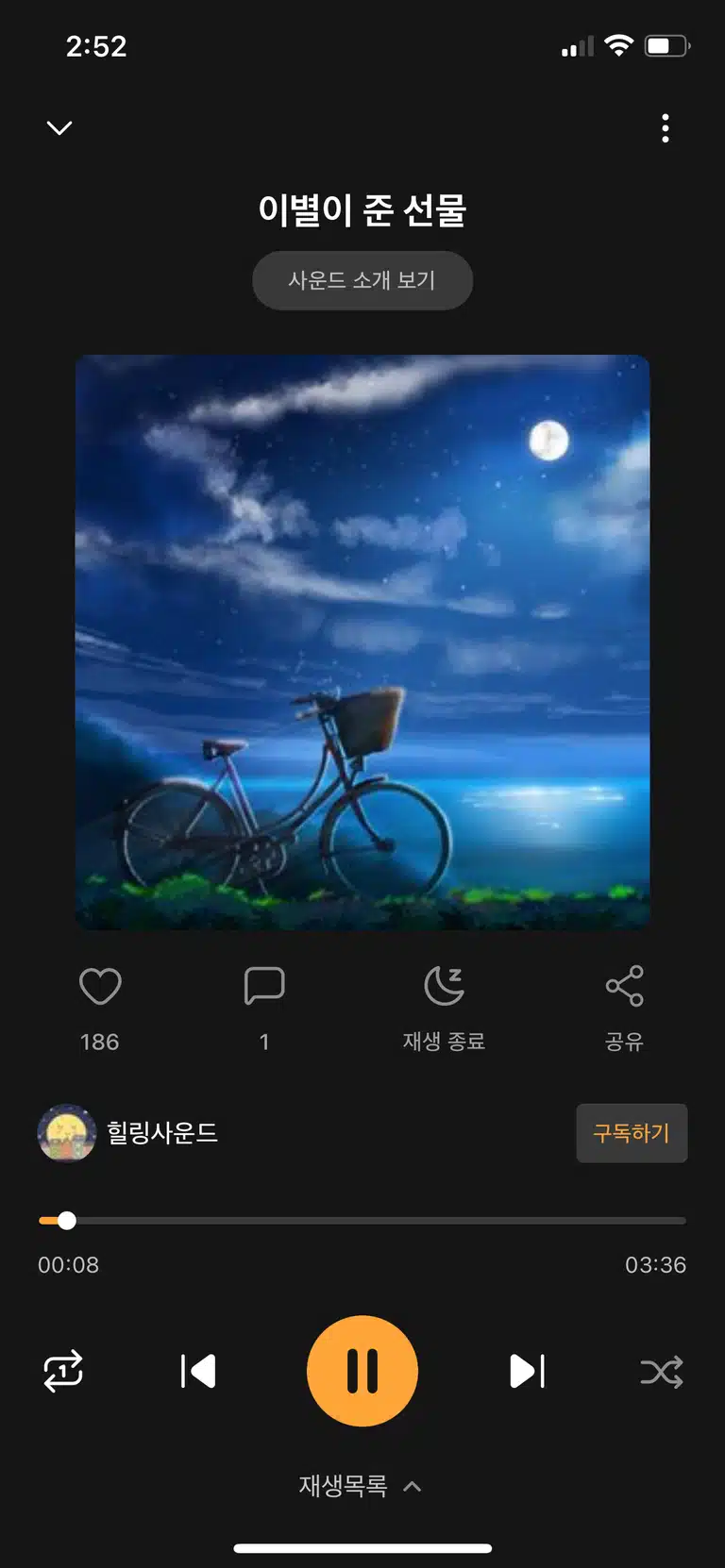Image resolution: width=725 pixels, height=1568 pixels.
Task: Tap the playback progress bar to seek
Action: click(x=362, y=1221)
